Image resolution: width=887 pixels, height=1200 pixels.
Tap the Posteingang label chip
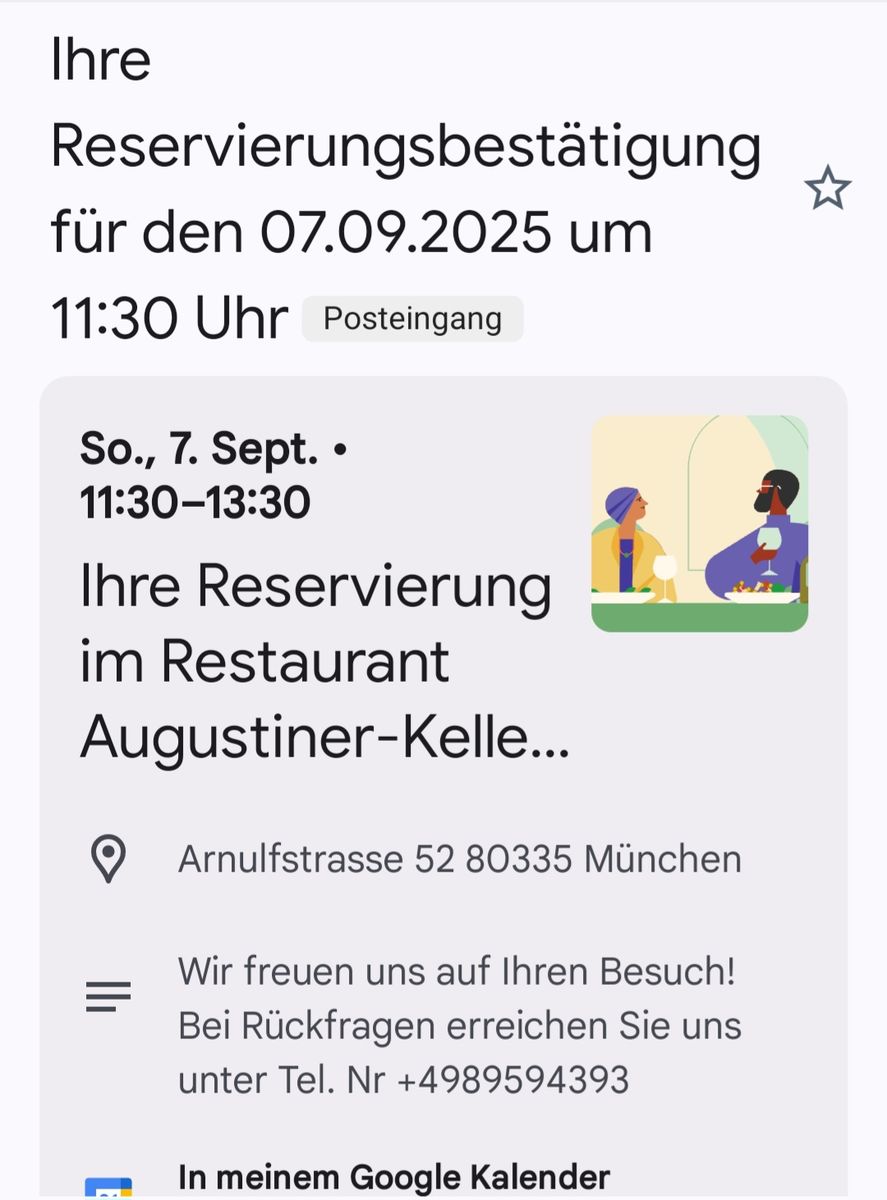pos(412,319)
